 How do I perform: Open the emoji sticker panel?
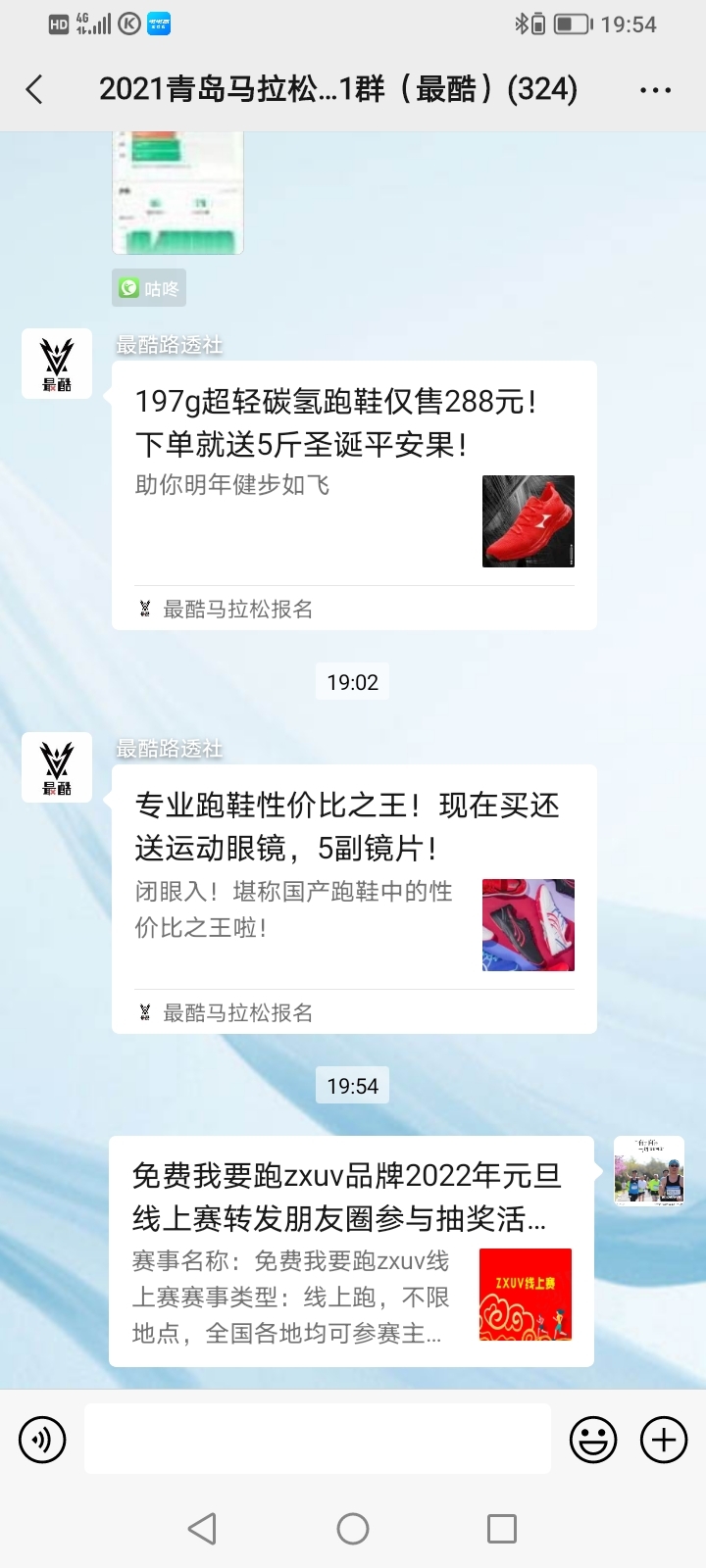pos(593,1440)
